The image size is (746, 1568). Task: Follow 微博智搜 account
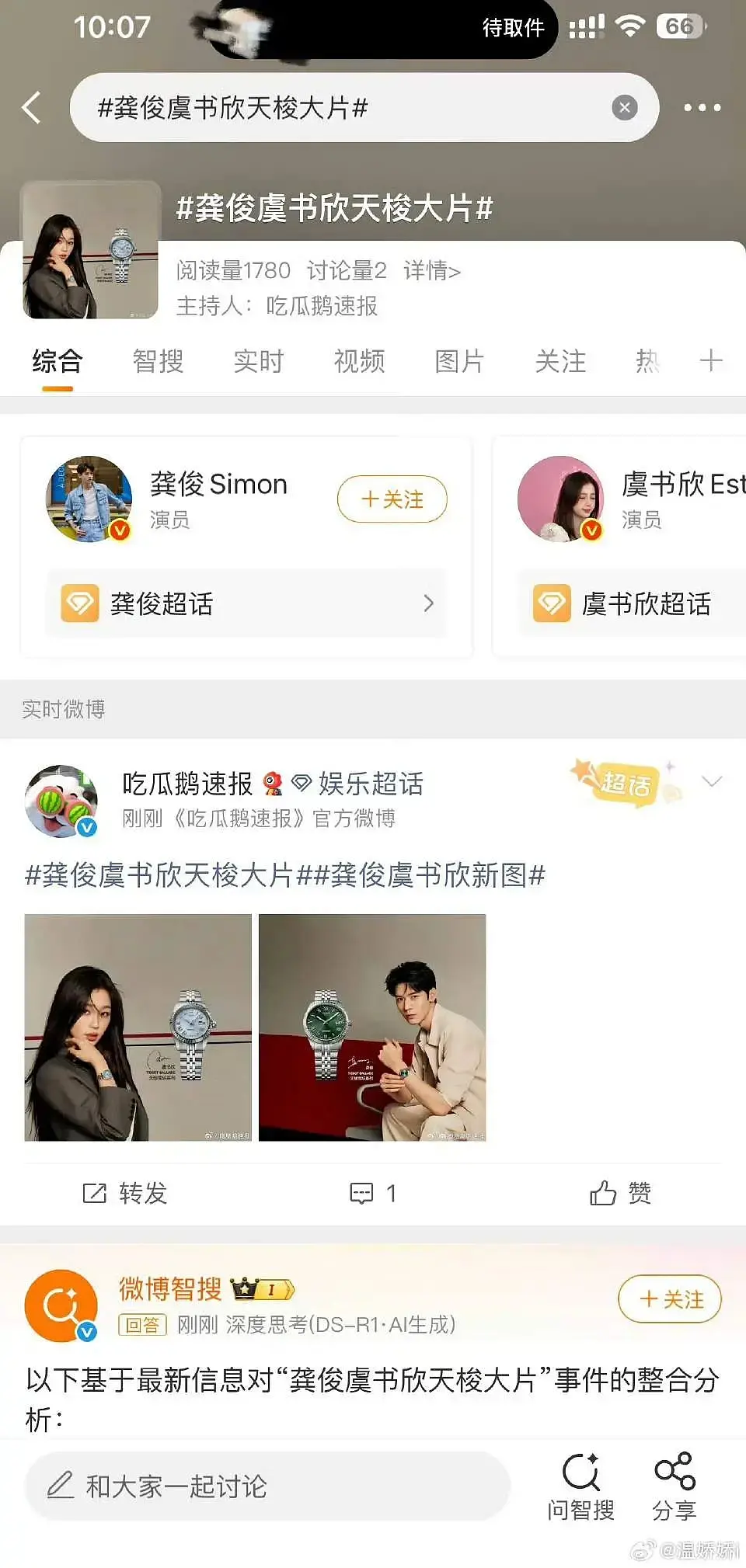click(670, 1299)
